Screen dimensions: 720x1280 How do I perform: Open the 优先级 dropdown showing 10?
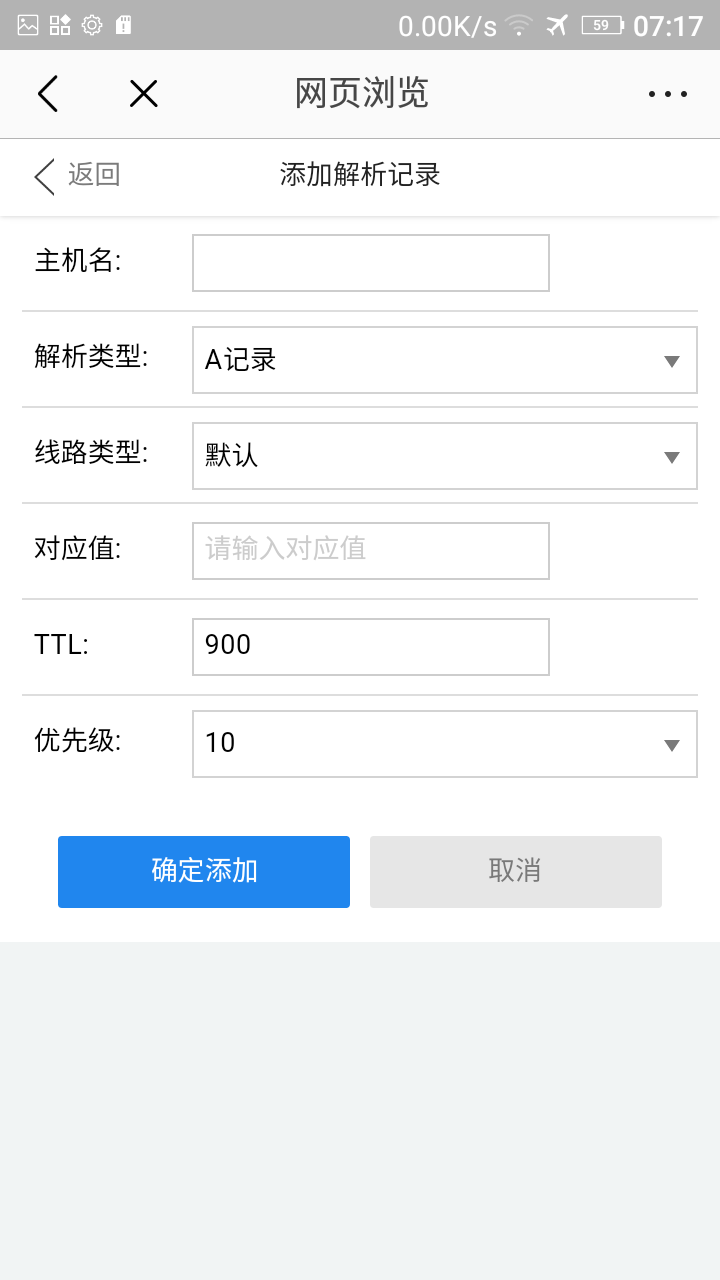tap(444, 743)
